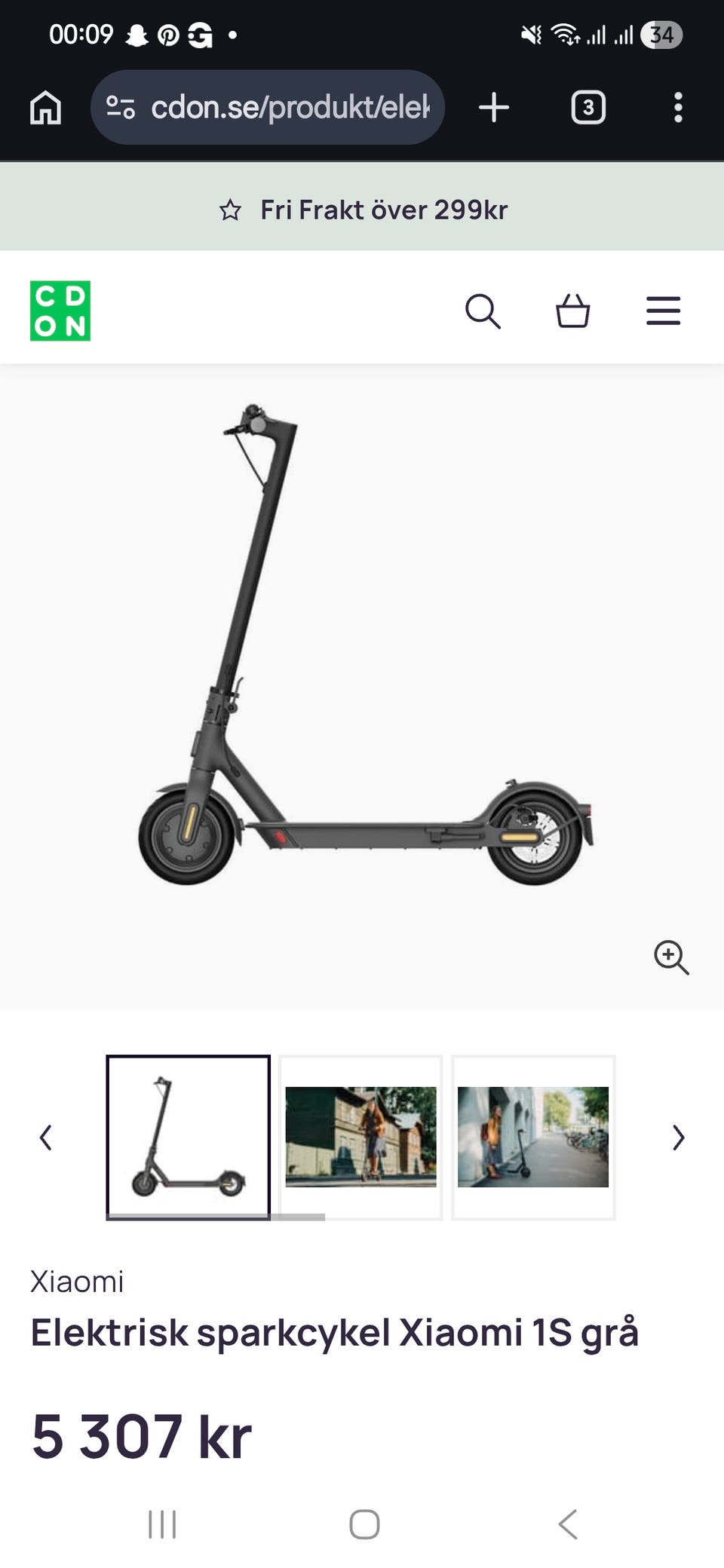Viewport: 724px width, 1568px height.
Task: Go to the browser home page
Action: [45, 107]
